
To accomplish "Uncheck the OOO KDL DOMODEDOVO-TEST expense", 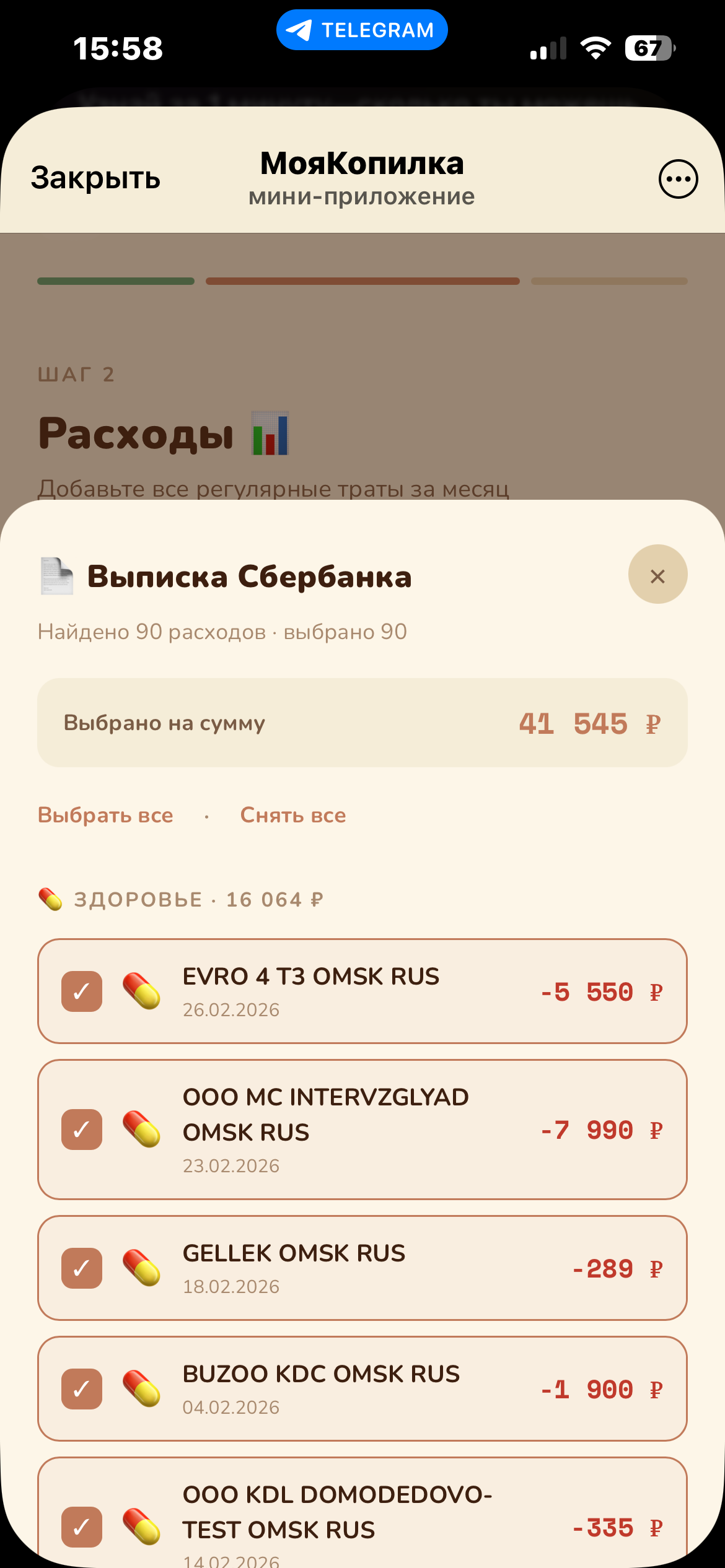I will click(82, 1527).
